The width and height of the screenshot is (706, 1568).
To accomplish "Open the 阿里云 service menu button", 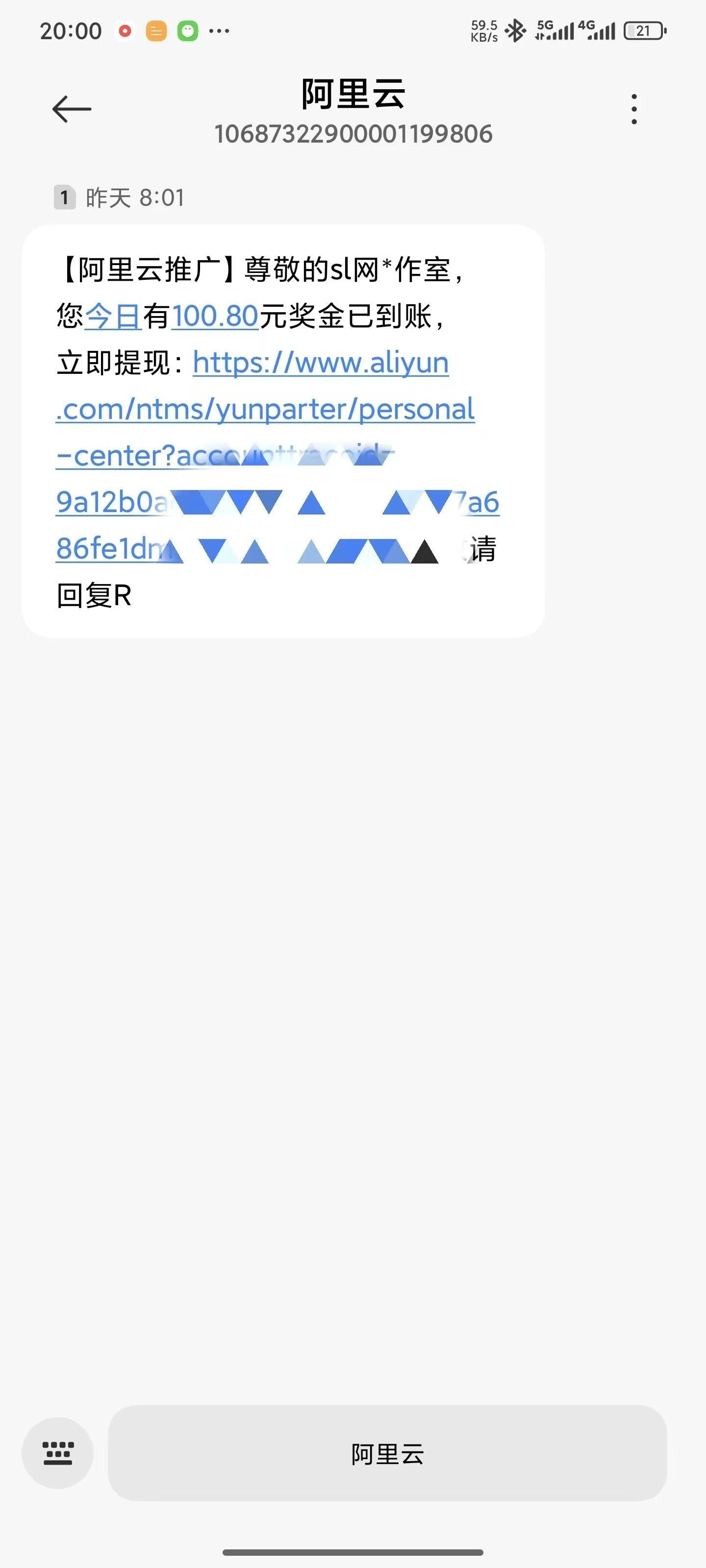I will coord(387,1453).
